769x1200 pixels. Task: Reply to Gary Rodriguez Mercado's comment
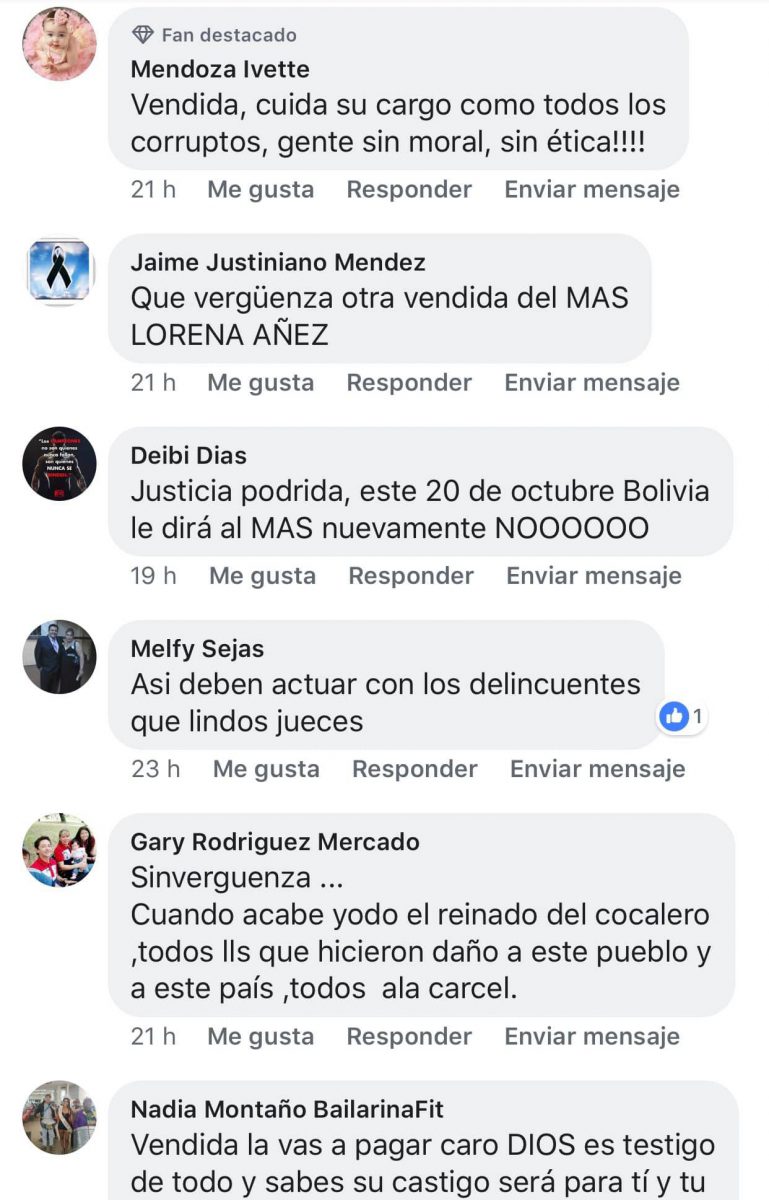(x=409, y=1036)
